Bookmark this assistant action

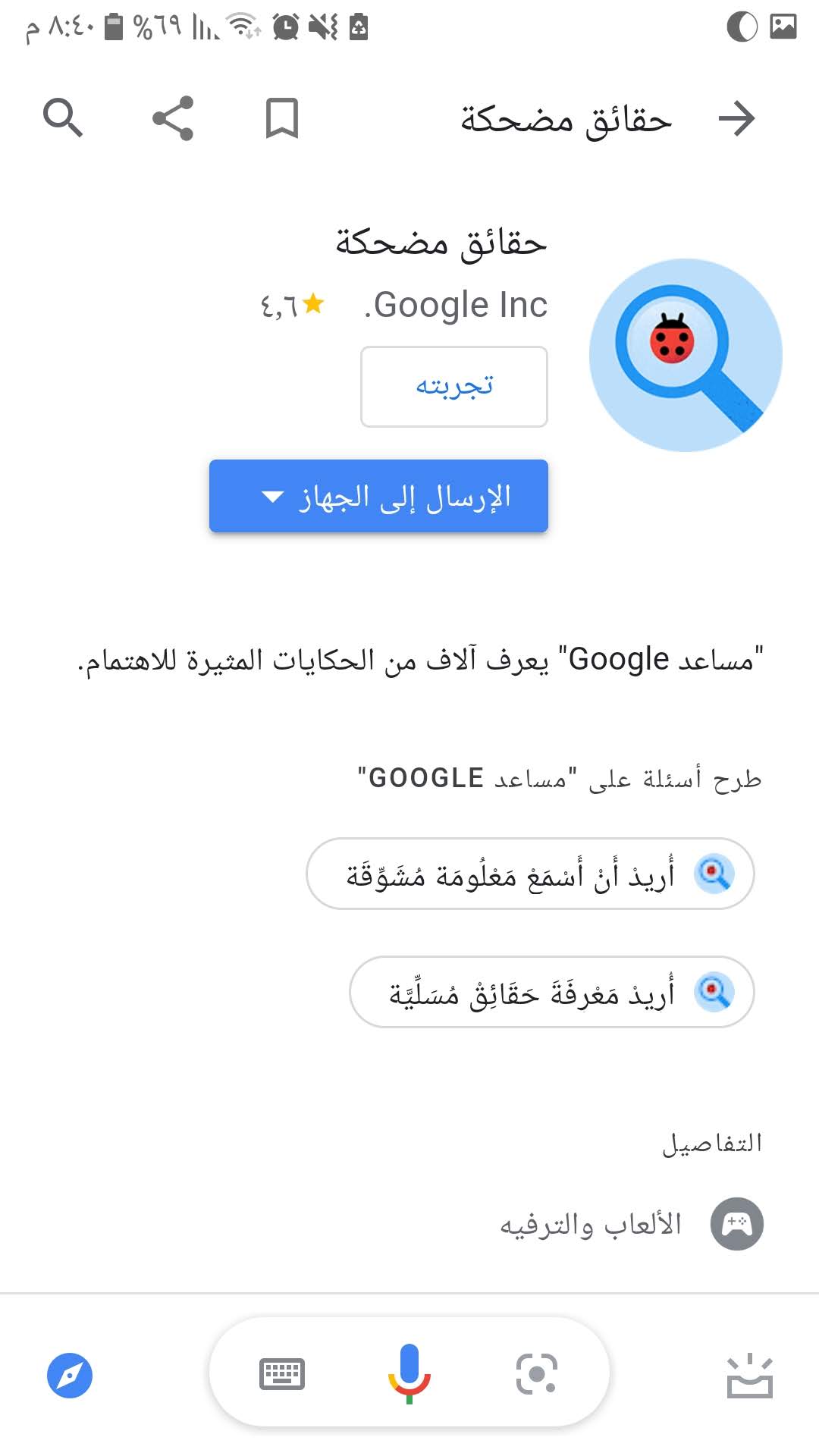[281, 118]
